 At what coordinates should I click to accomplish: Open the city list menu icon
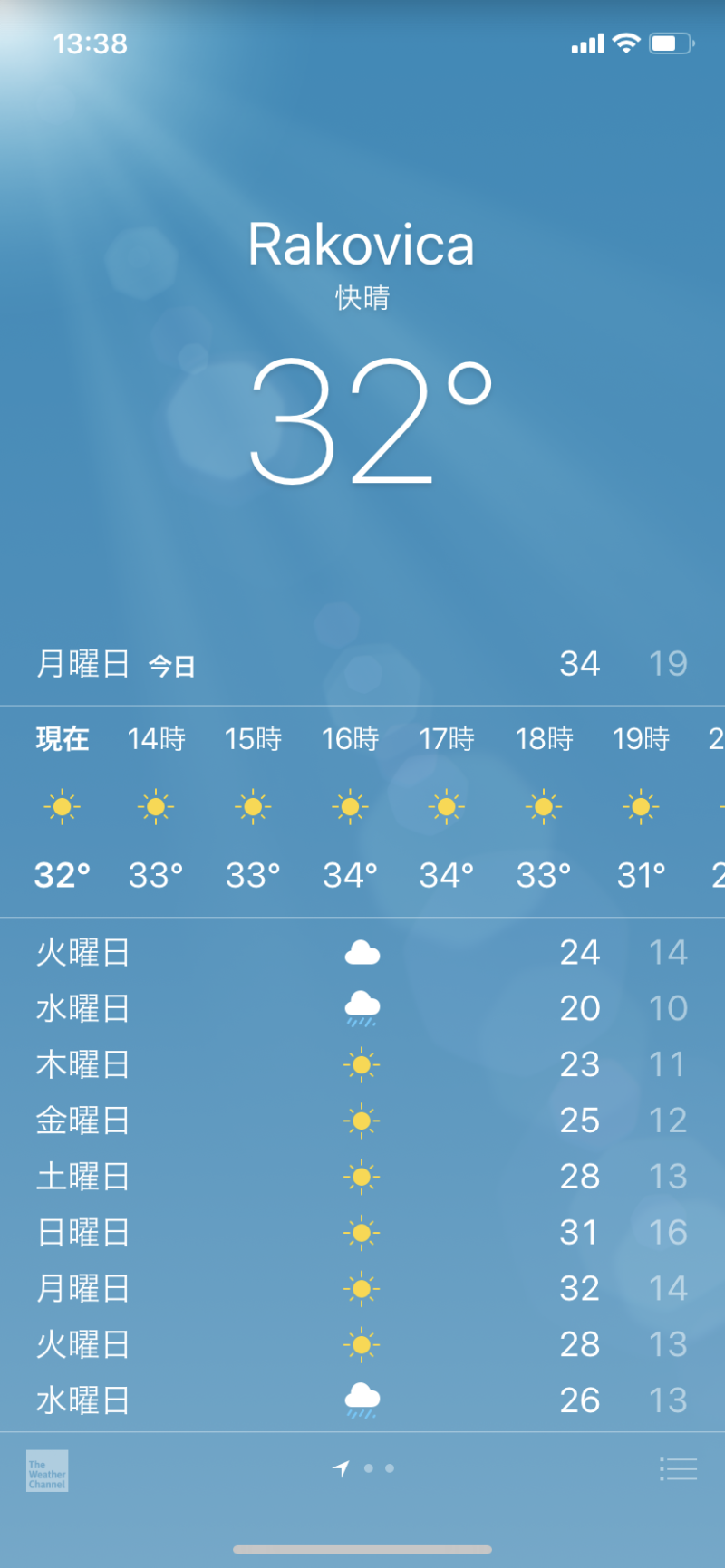tap(678, 1468)
